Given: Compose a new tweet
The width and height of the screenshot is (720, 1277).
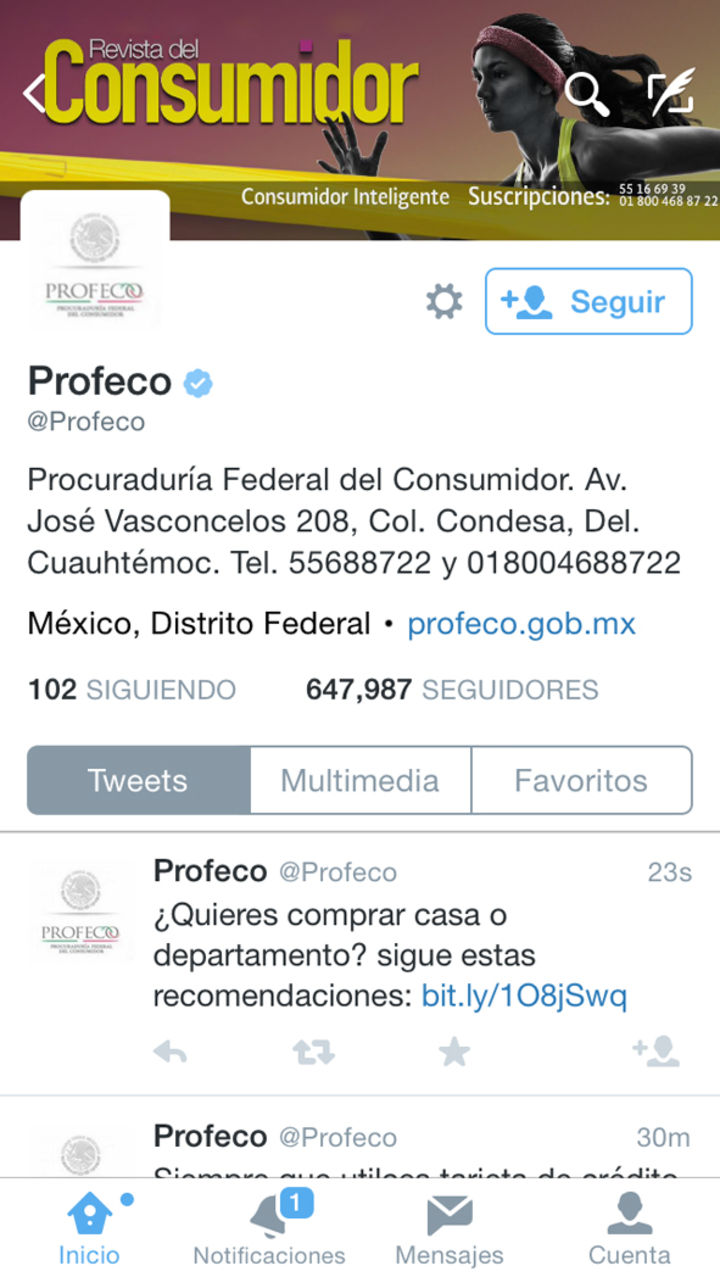Looking at the screenshot, I should 670,93.
